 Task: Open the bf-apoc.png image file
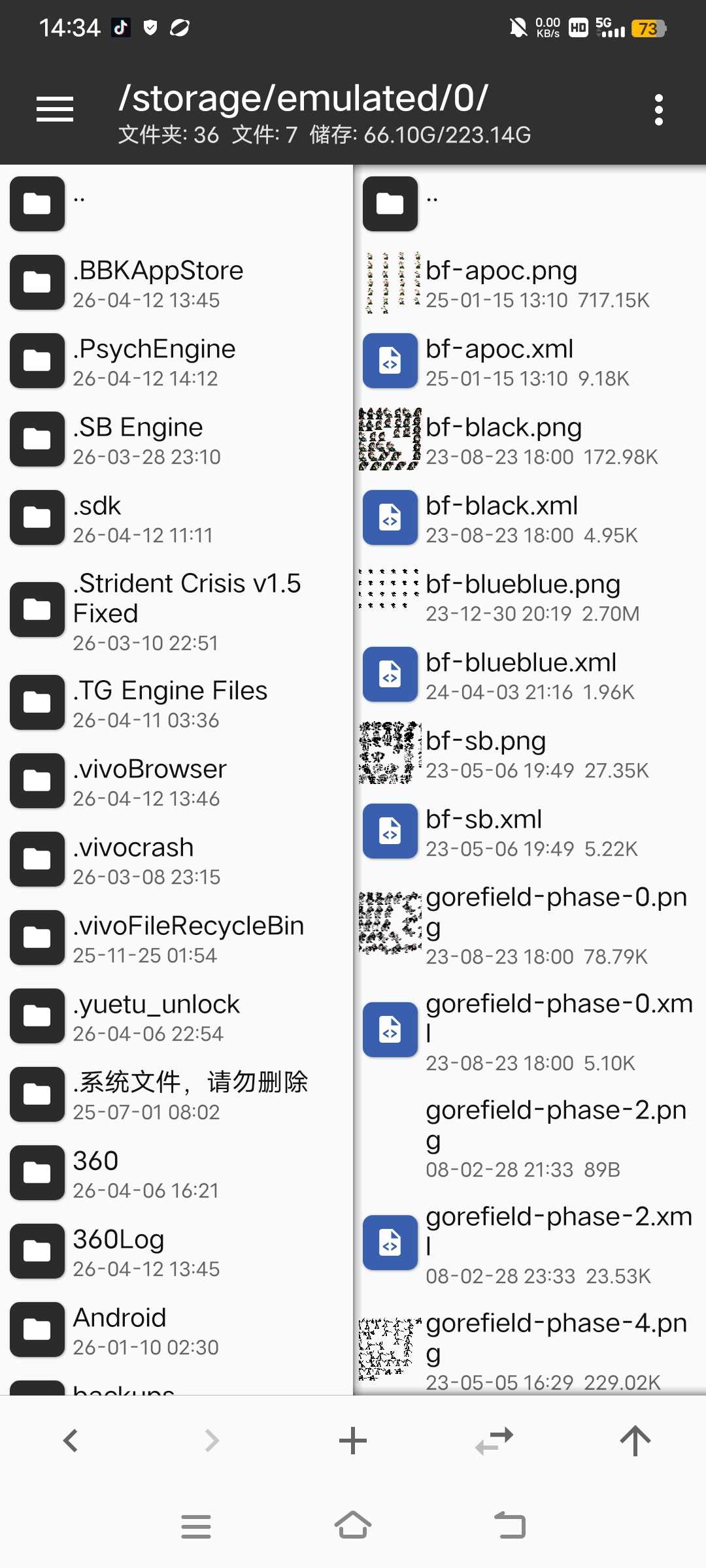pos(501,283)
